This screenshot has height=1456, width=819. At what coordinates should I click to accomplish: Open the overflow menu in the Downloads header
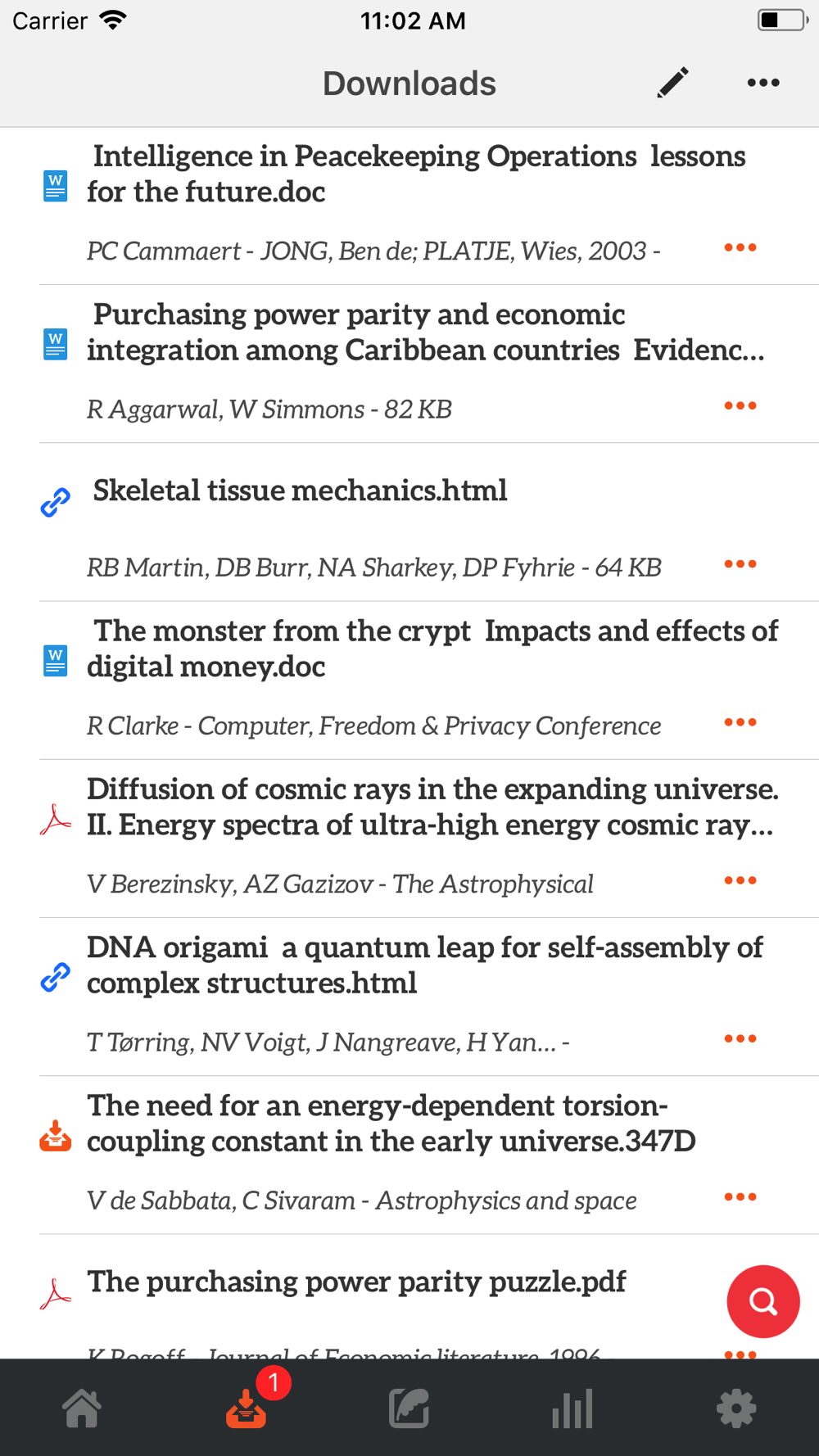763,83
